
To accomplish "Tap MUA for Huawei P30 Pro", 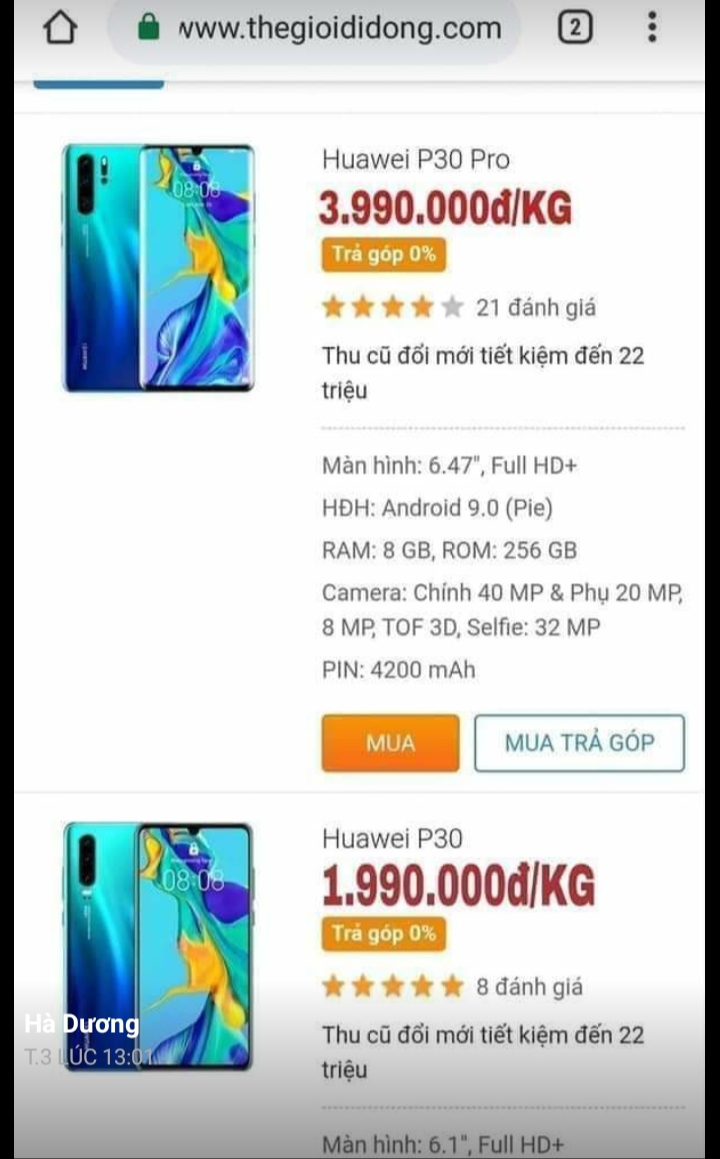I will point(390,743).
